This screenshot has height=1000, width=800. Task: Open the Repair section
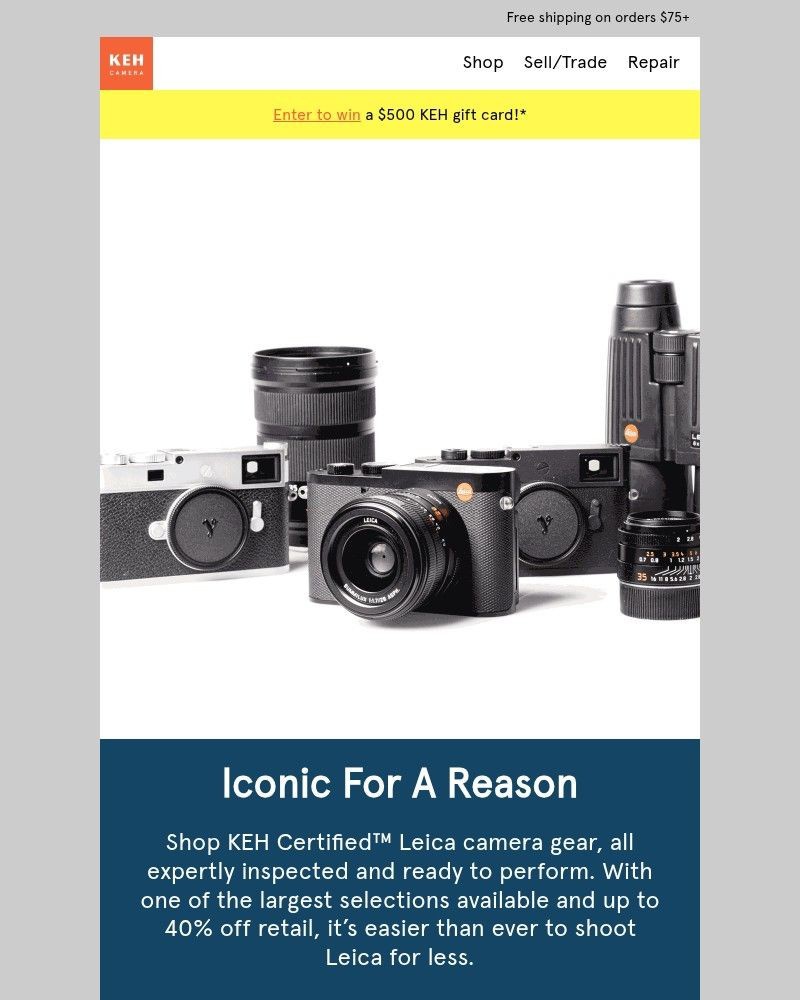click(x=652, y=62)
